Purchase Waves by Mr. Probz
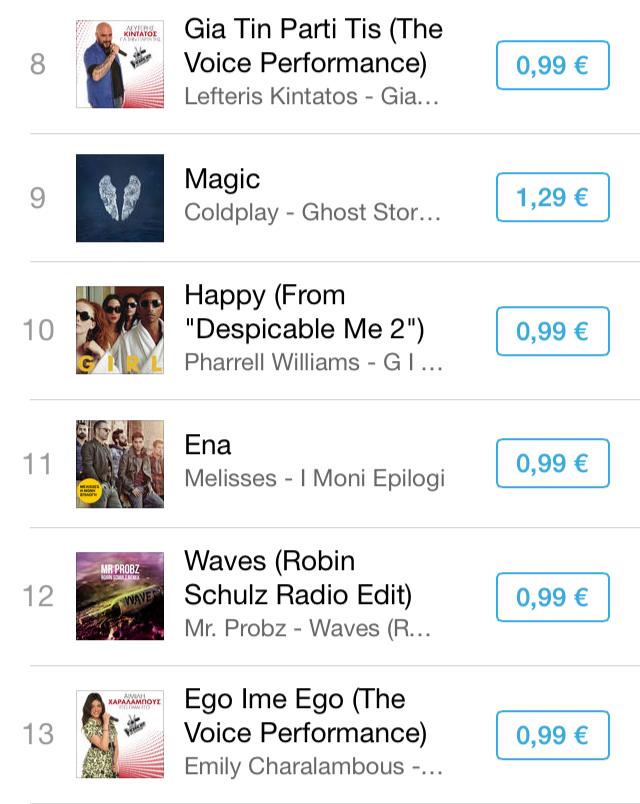The height and width of the screenshot is (804, 640). (552, 597)
